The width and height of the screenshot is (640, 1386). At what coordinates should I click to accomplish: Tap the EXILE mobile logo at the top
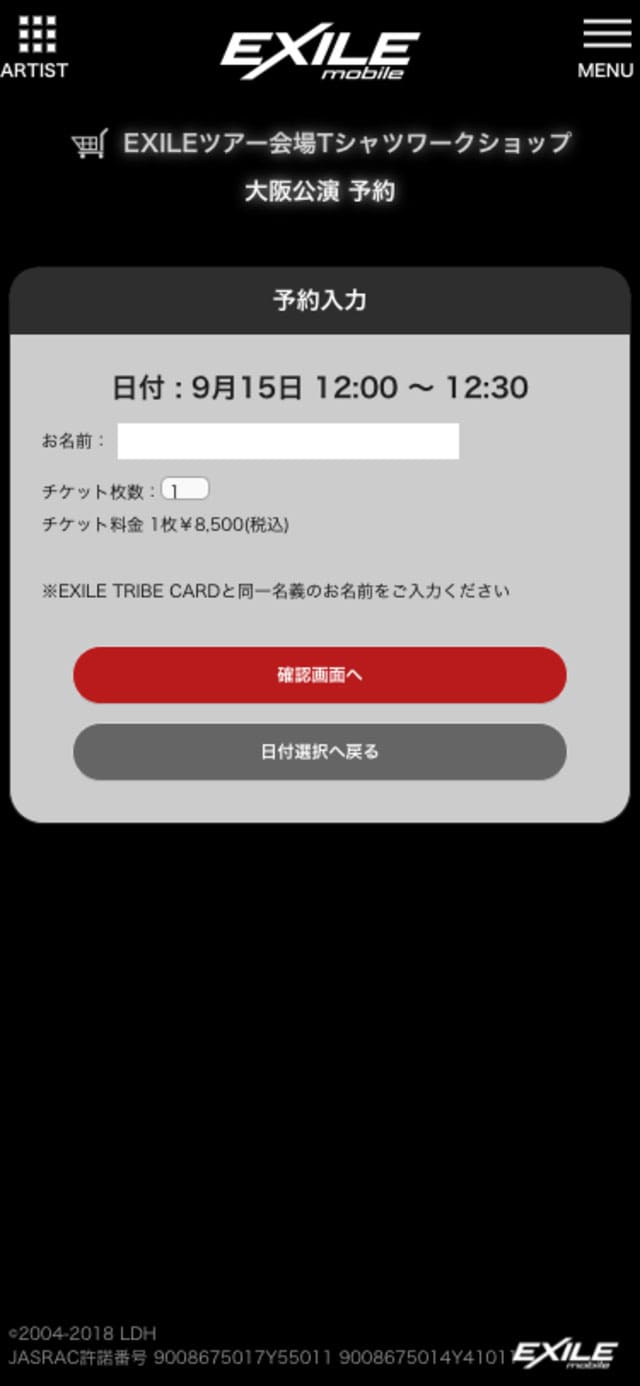tap(320, 54)
